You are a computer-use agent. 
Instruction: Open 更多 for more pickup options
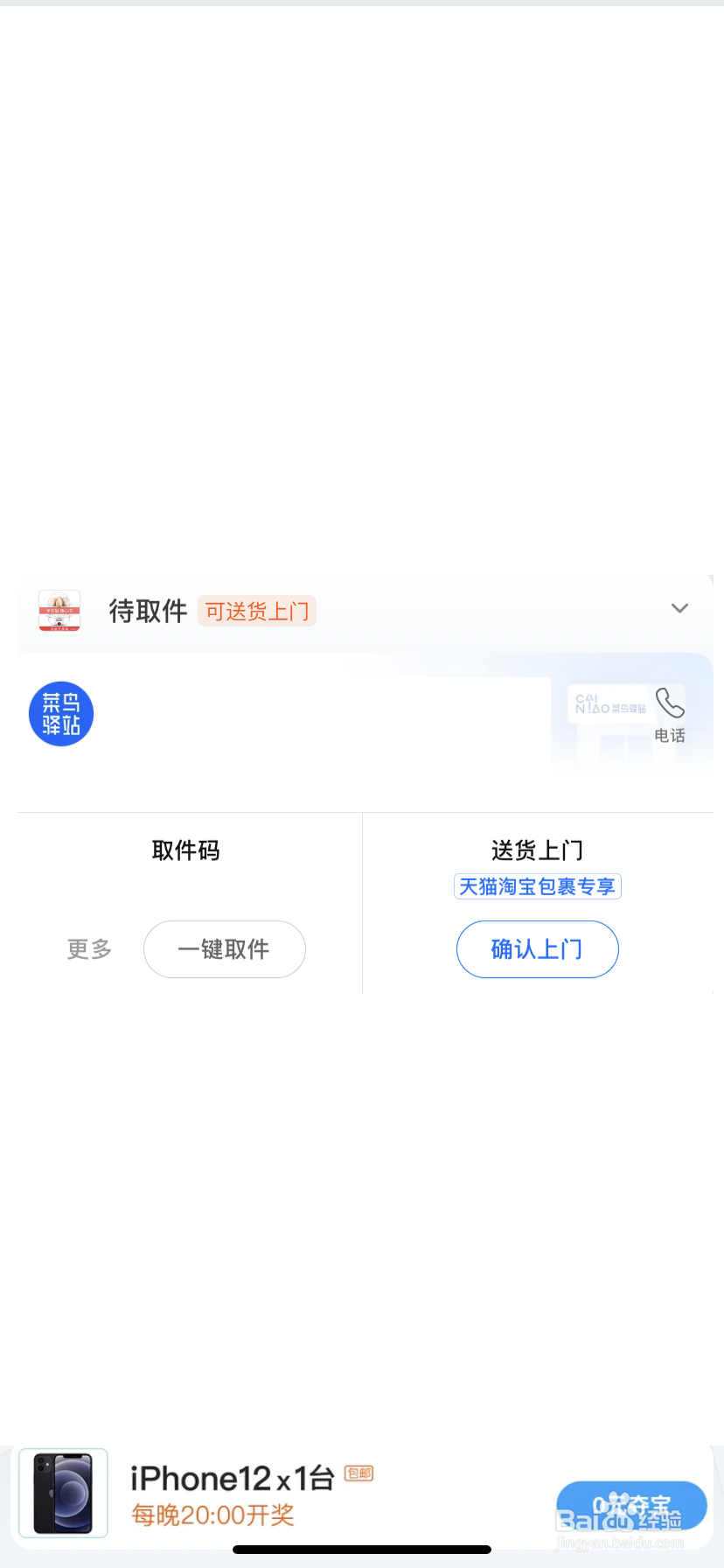(x=88, y=949)
